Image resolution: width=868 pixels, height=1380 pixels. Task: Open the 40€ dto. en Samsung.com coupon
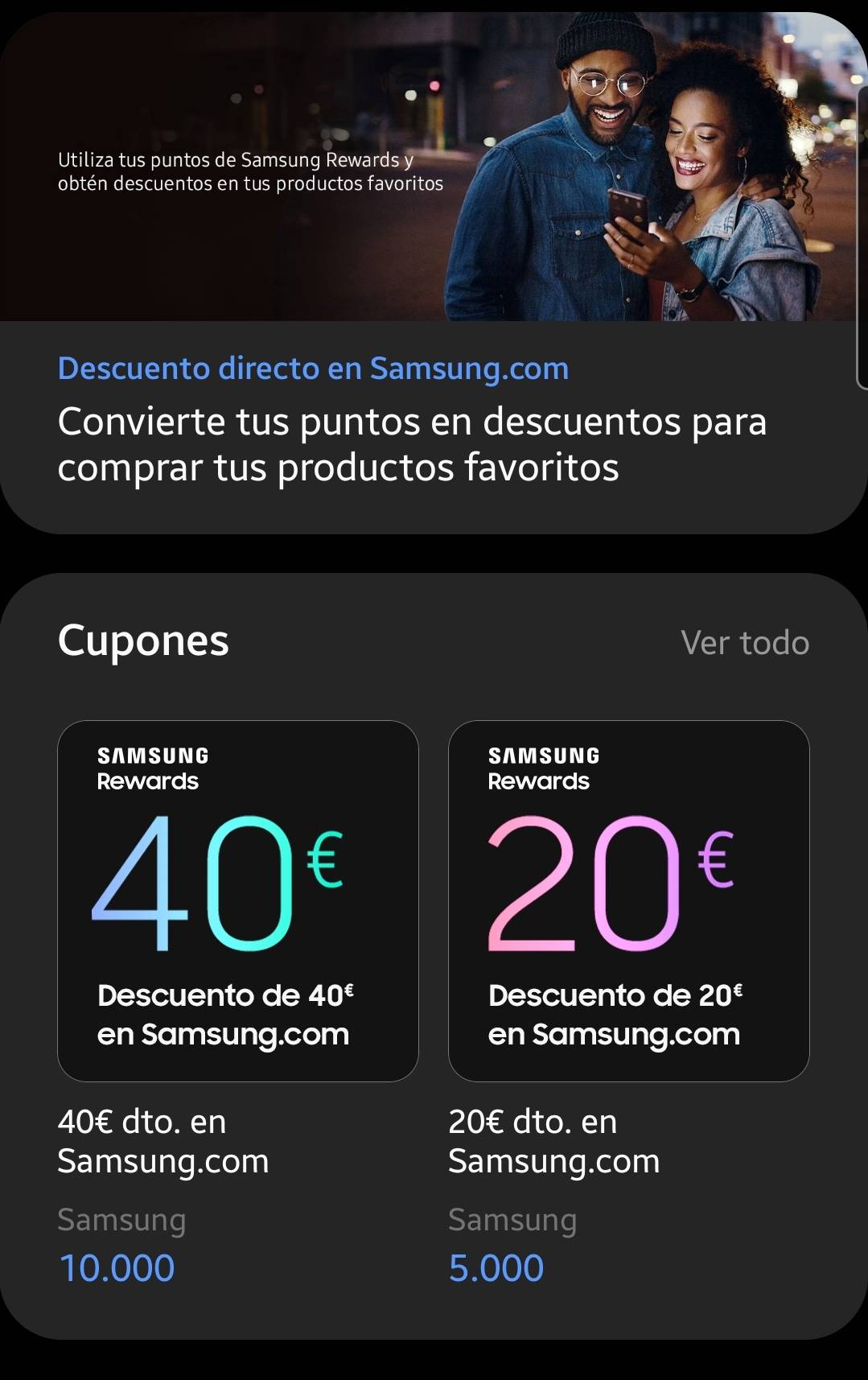pyautogui.click(x=238, y=901)
